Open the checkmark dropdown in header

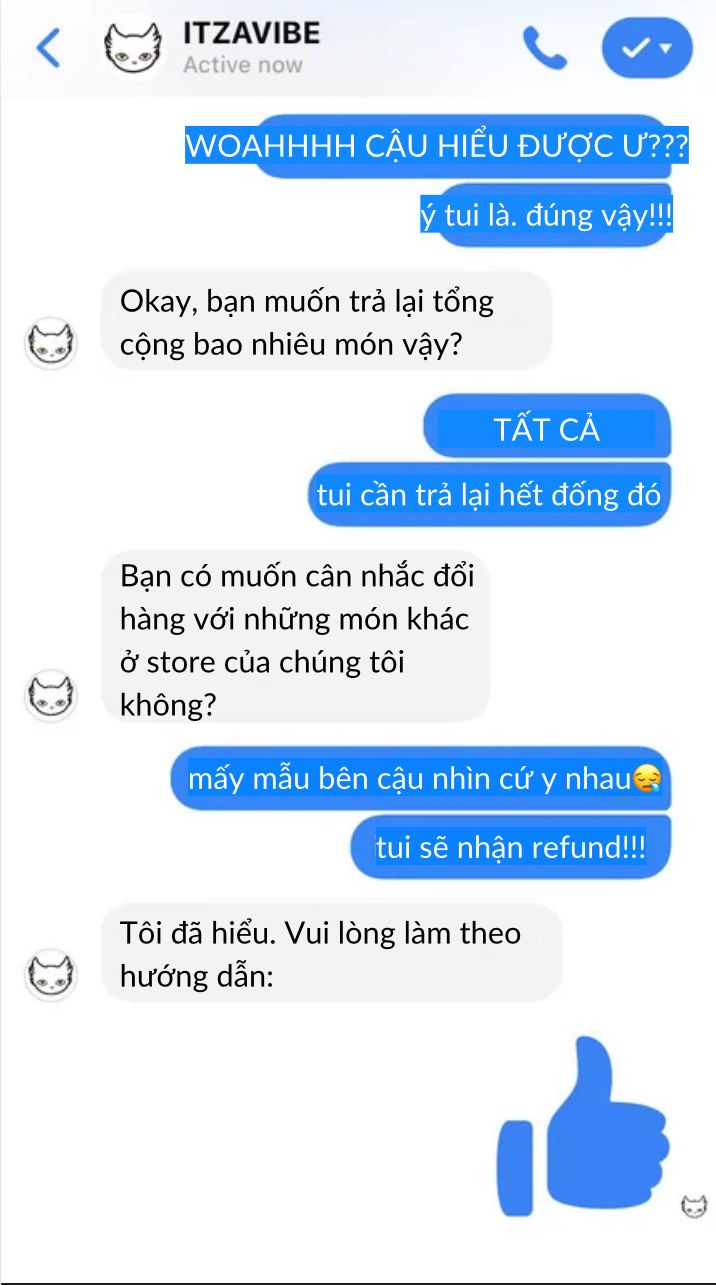point(647,48)
